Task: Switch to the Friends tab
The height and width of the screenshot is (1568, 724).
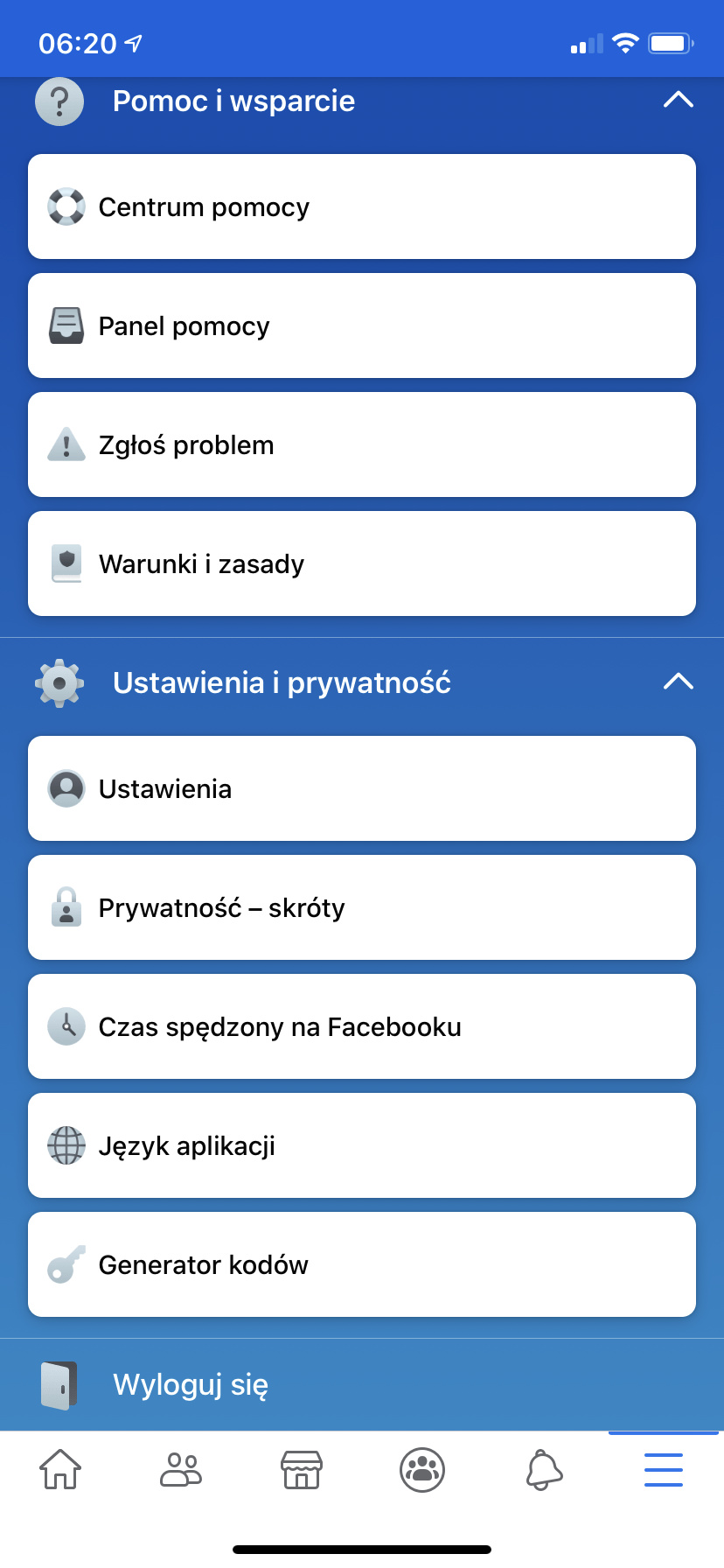Action: point(181,1469)
